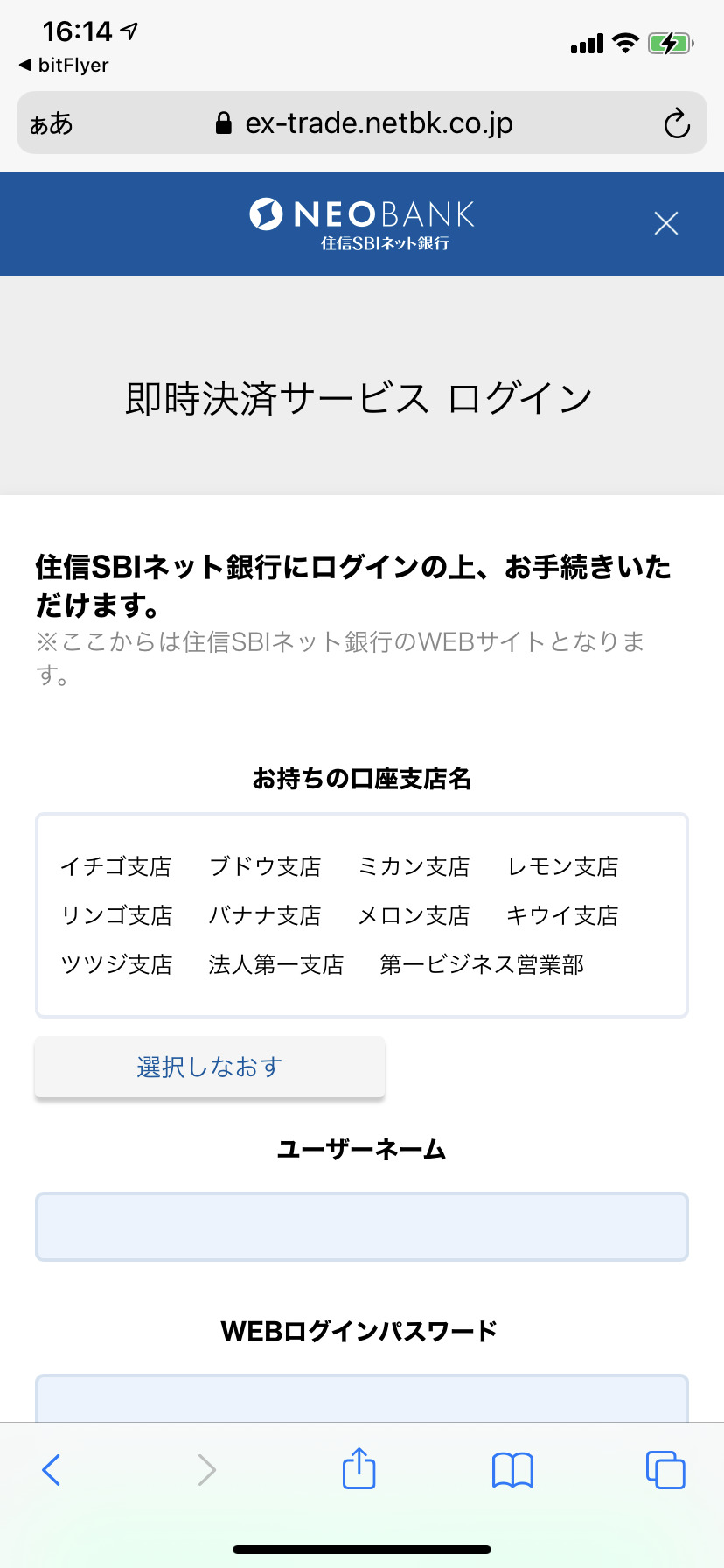Open Safari bookmarks
Viewport: 724px width, 1568px height.
point(512,1470)
